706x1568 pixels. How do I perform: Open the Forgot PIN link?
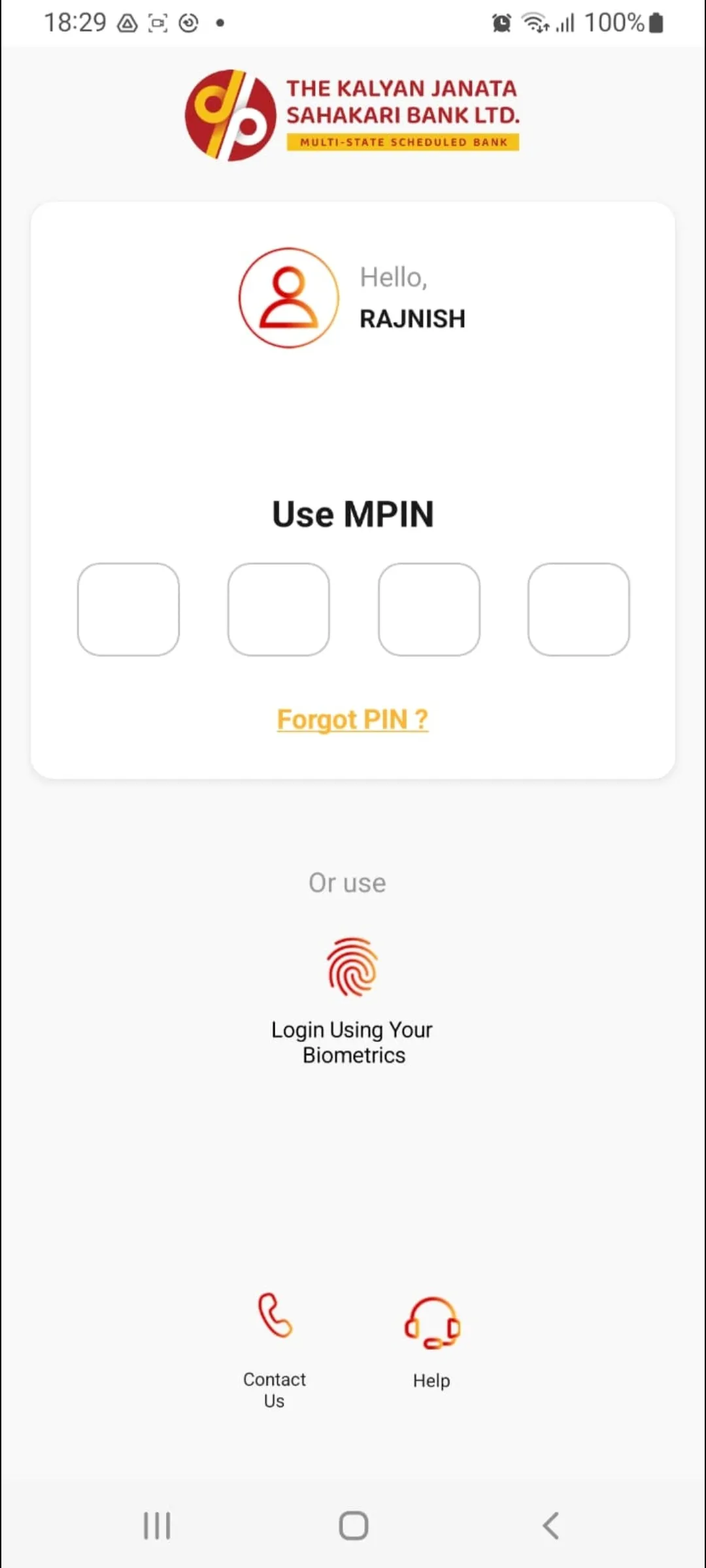click(352, 719)
